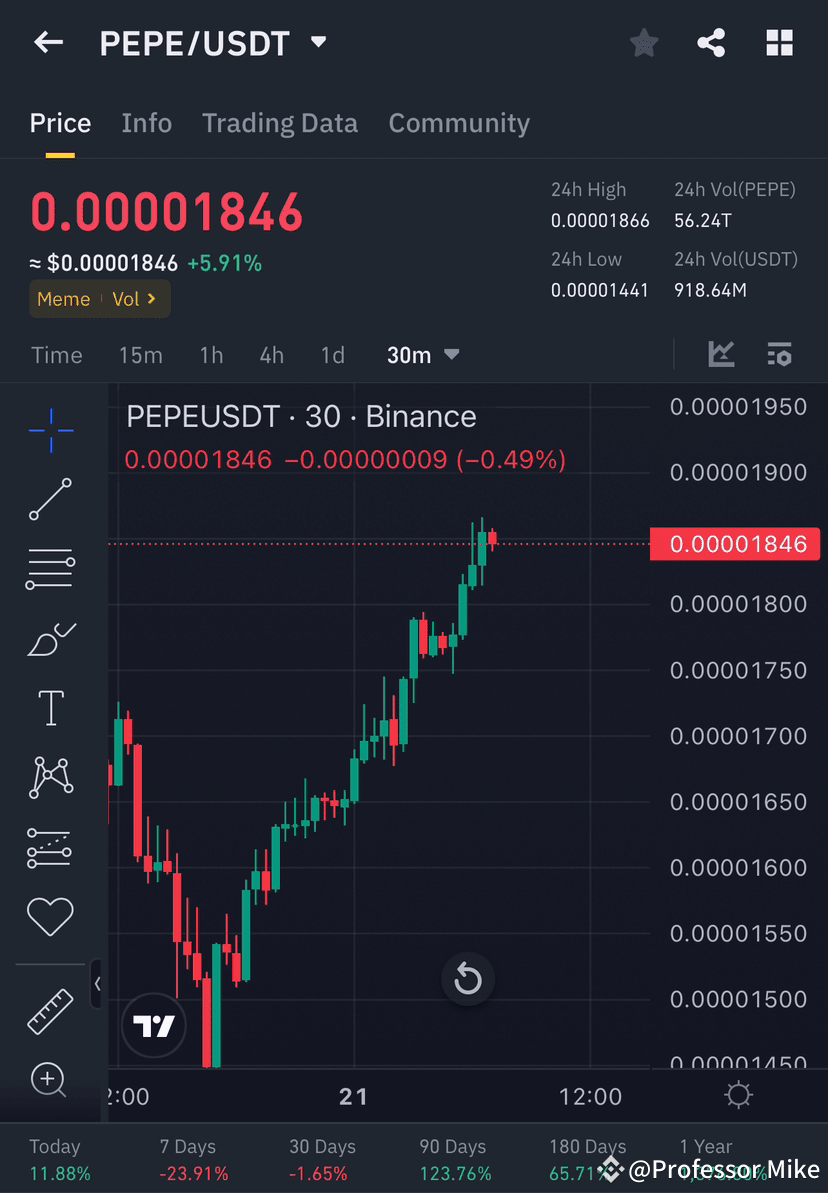
Task: Switch to the Trading Data tab
Action: click(280, 122)
